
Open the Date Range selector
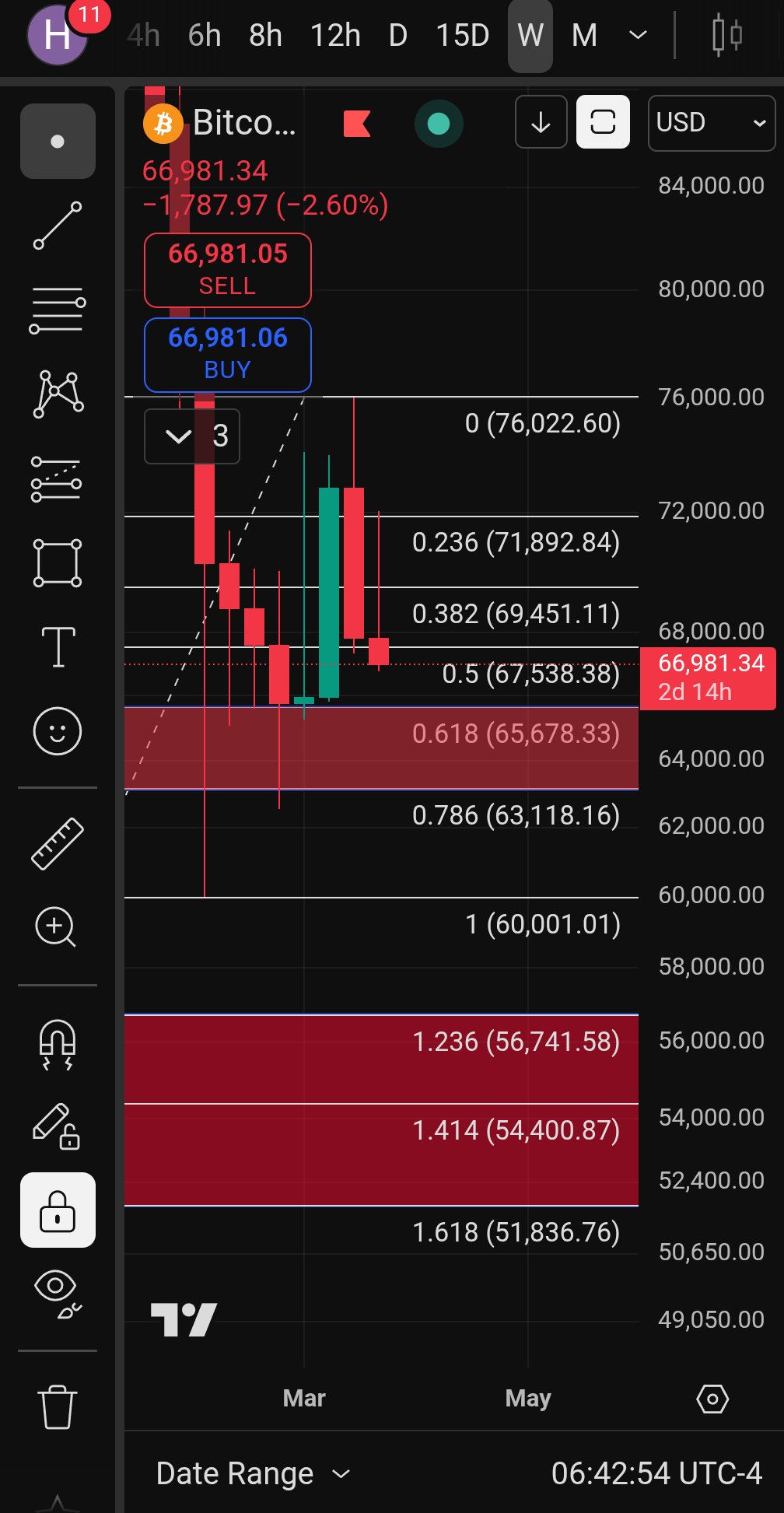coord(253,1473)
